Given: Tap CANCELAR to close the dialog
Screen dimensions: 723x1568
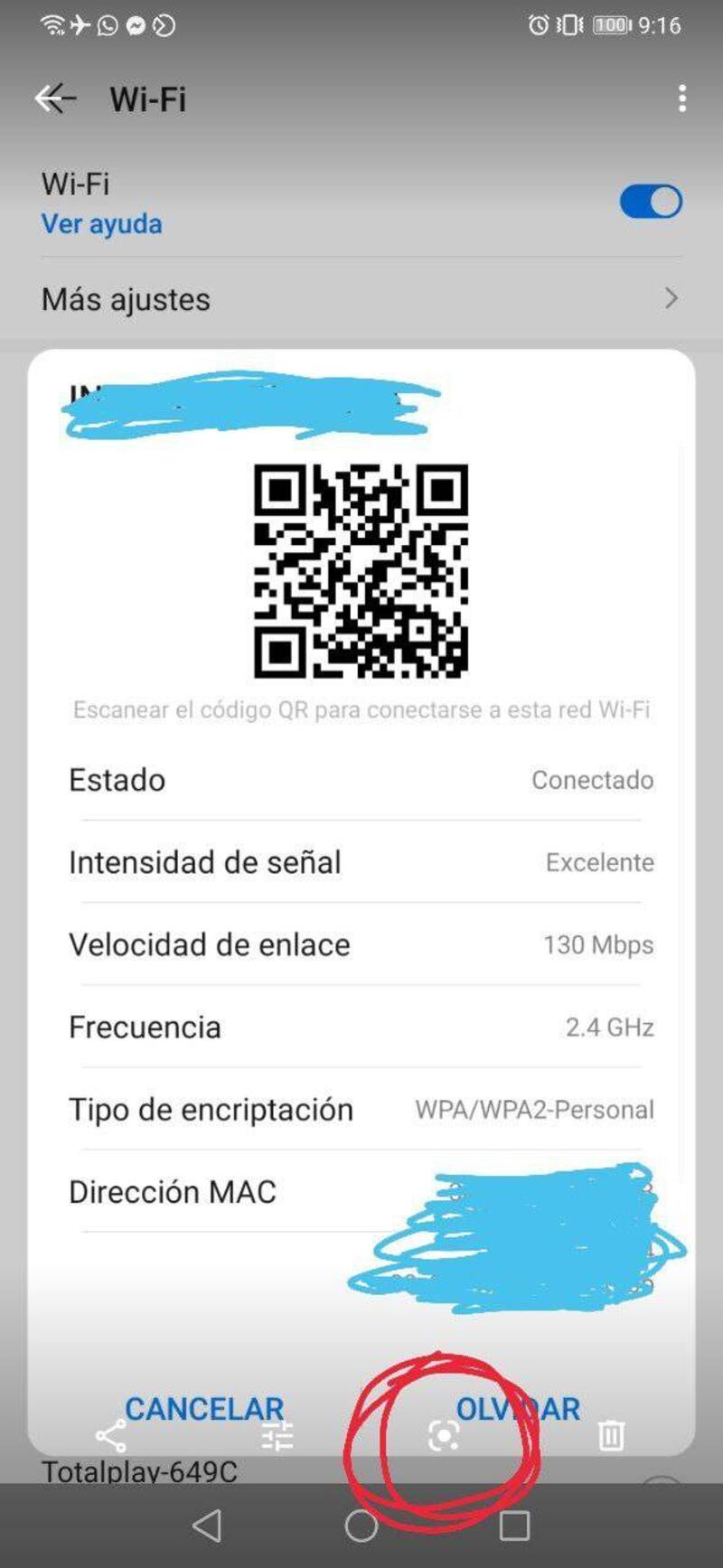Looking at the screenshot, I should (x=204, y=1408).
